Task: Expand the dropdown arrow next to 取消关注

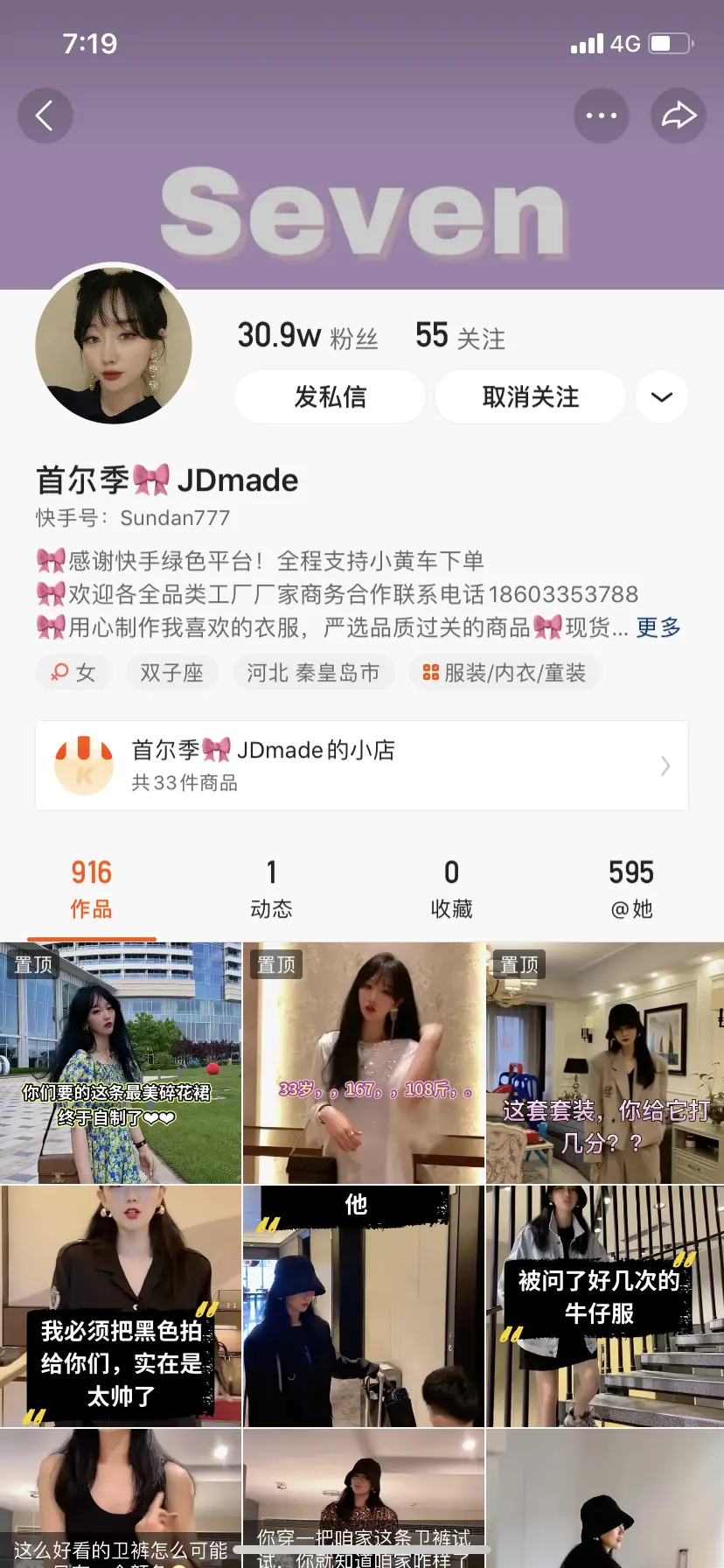Action: 662,397
